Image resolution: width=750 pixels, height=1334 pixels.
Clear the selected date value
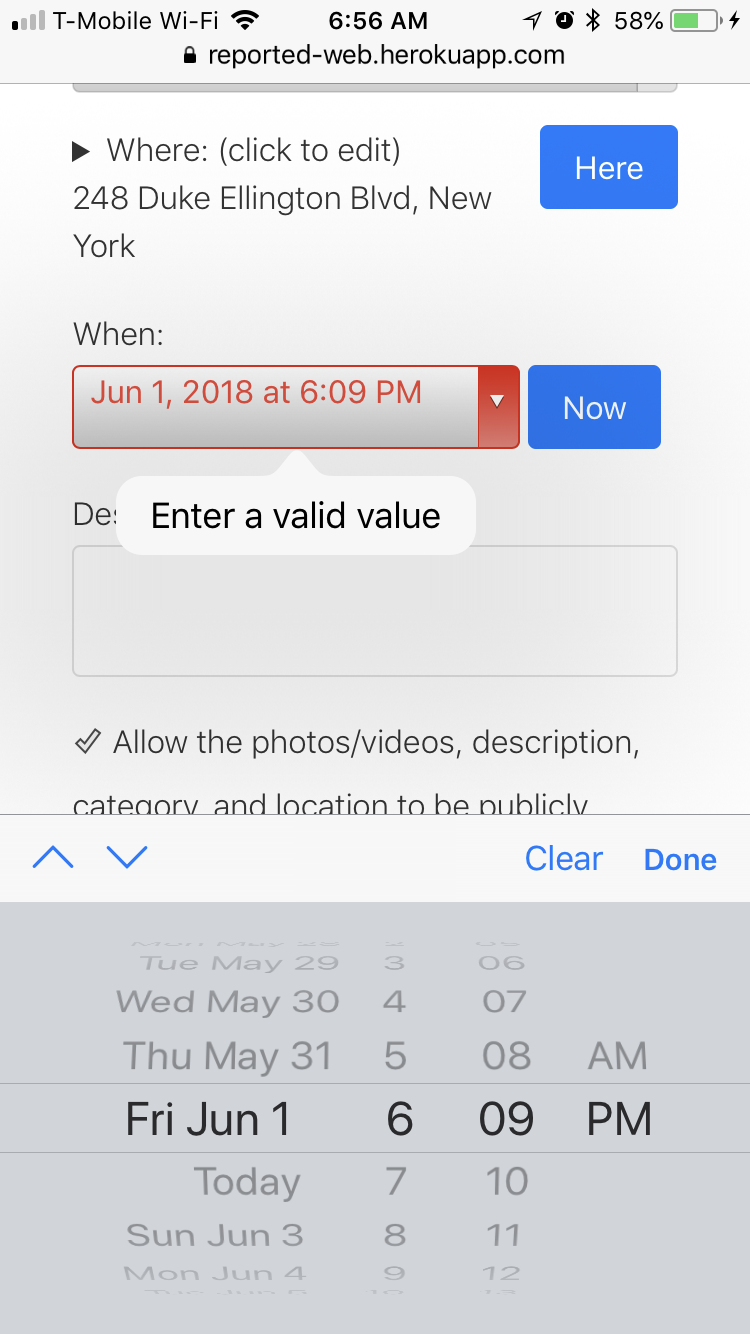click(x=563, y=858)
